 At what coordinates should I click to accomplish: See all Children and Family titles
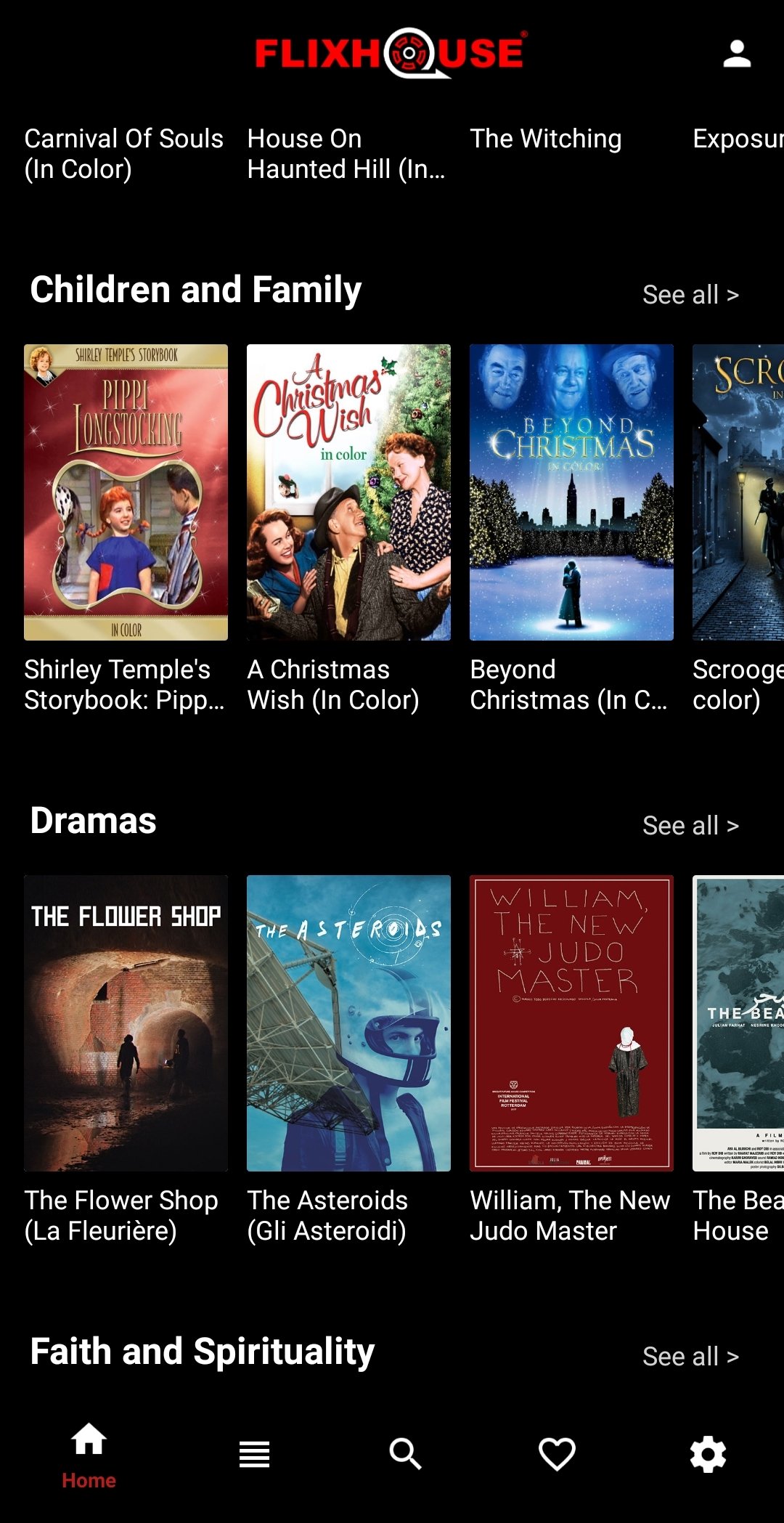pyautogui.click(x=690, y=295)
